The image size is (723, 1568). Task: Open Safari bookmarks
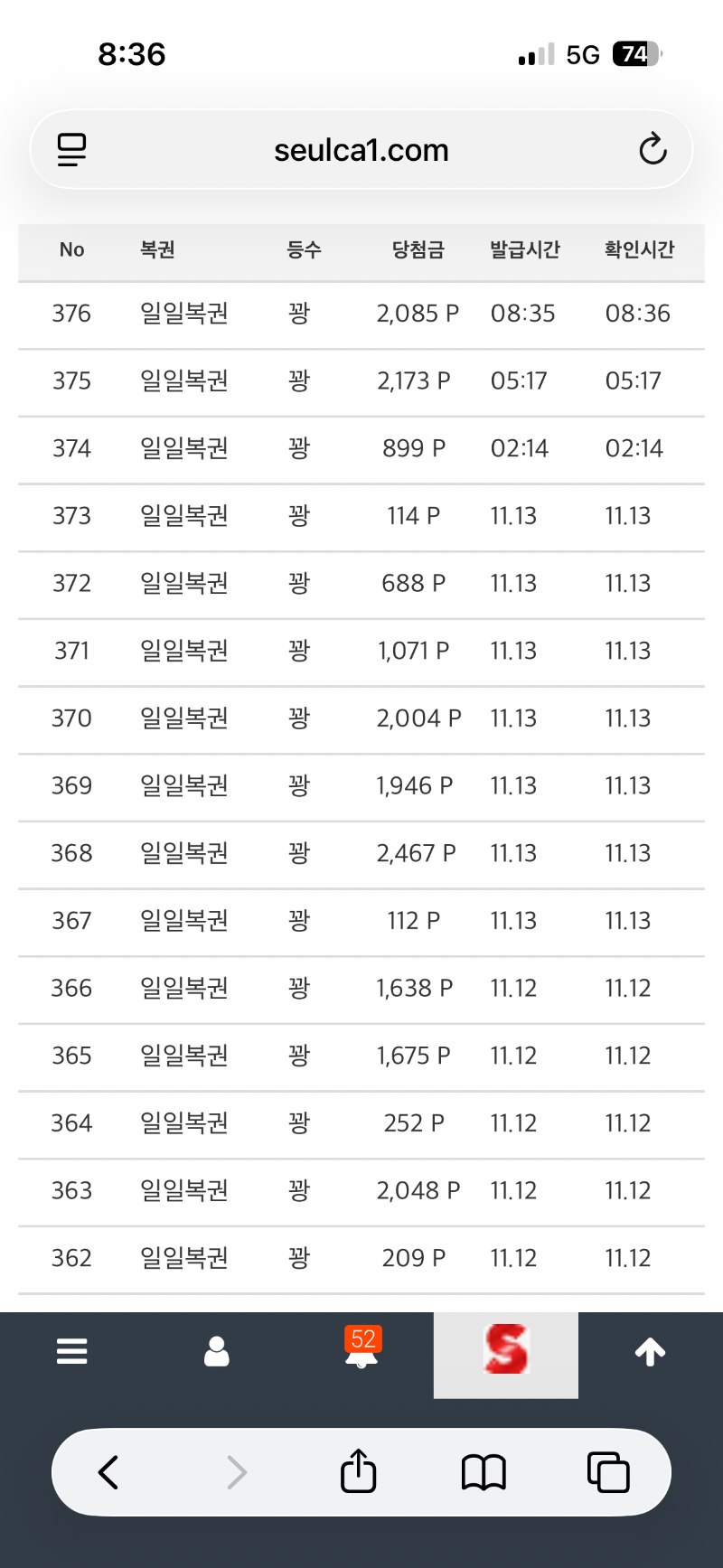484,1472
